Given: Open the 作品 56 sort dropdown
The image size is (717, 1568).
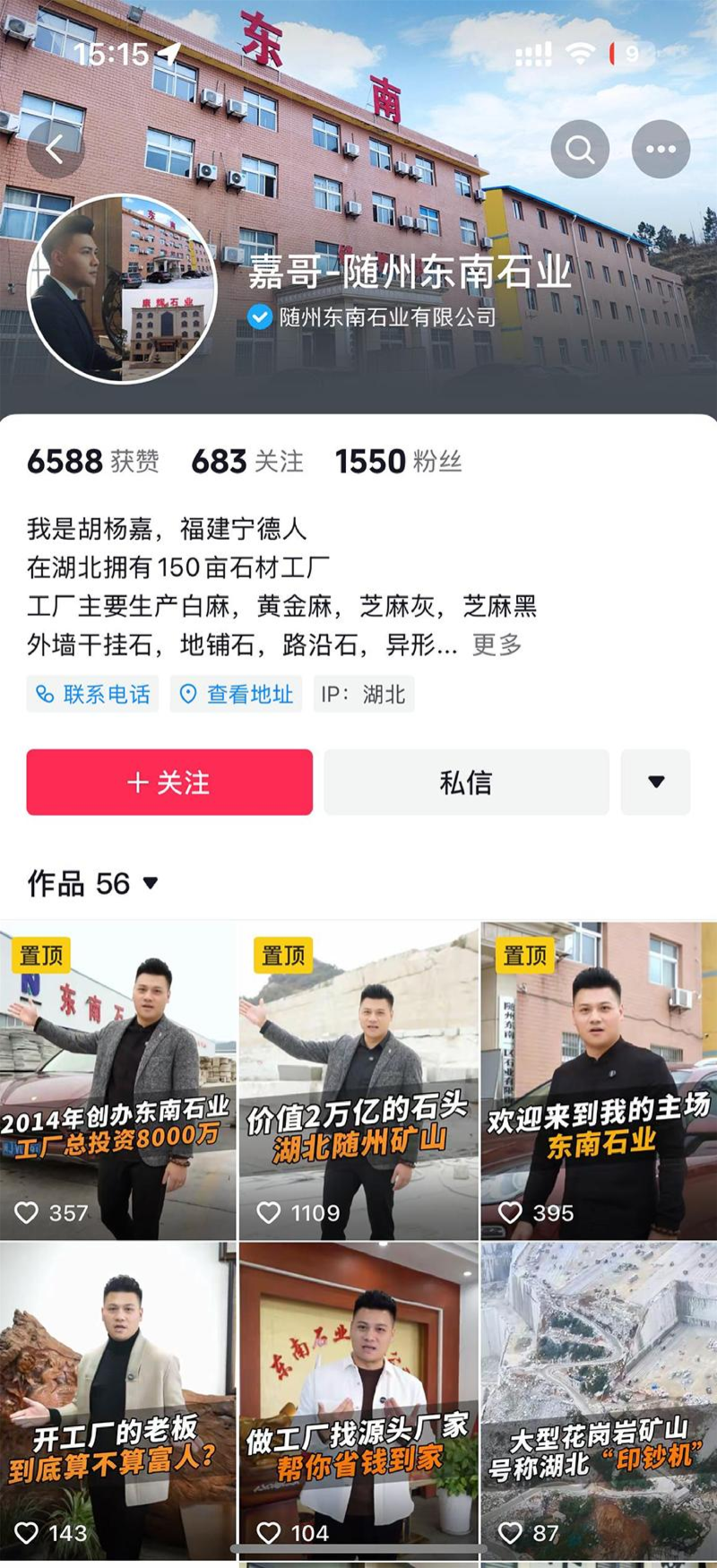Looking at the screenshot, I should click(93, 884).
